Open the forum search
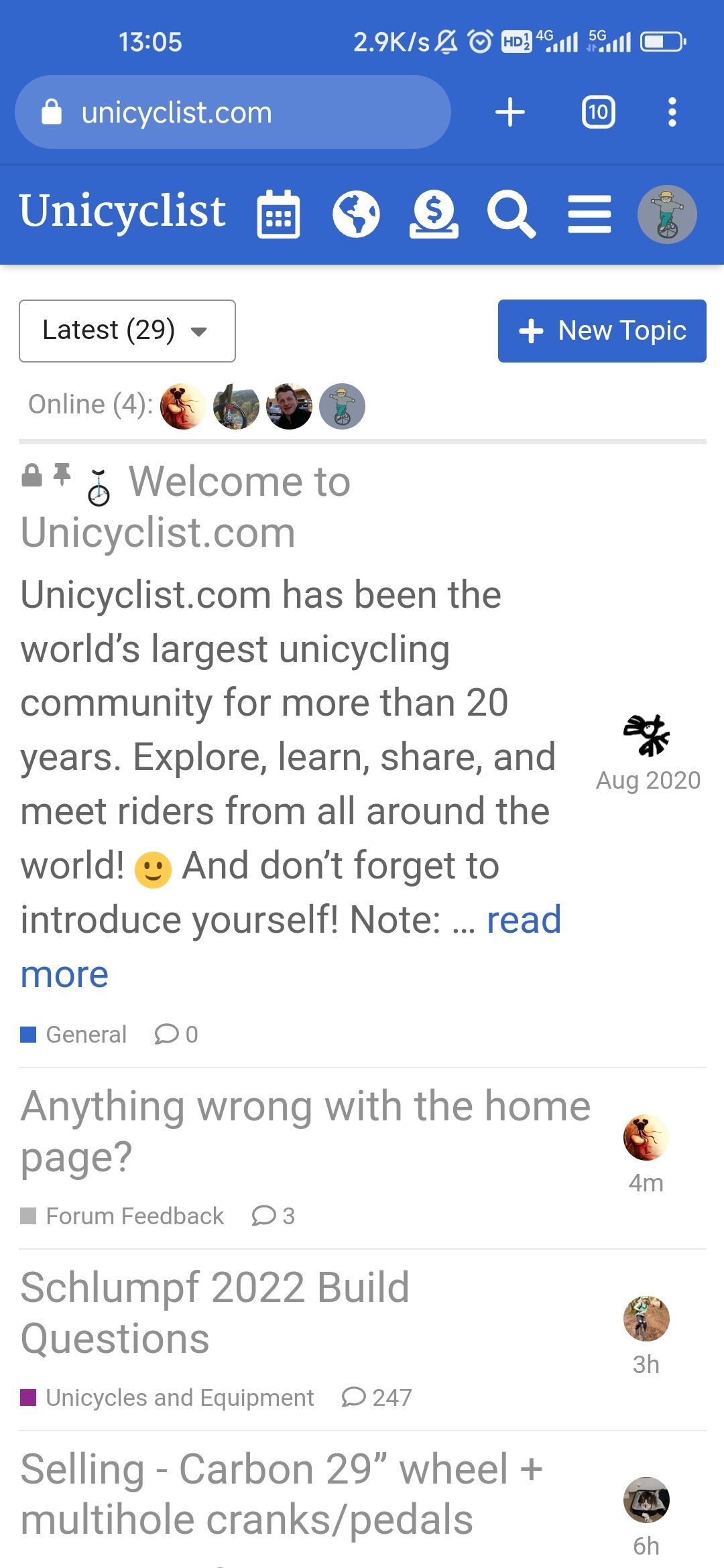Screen dimensions: 724x1568 tap(511, 214)
